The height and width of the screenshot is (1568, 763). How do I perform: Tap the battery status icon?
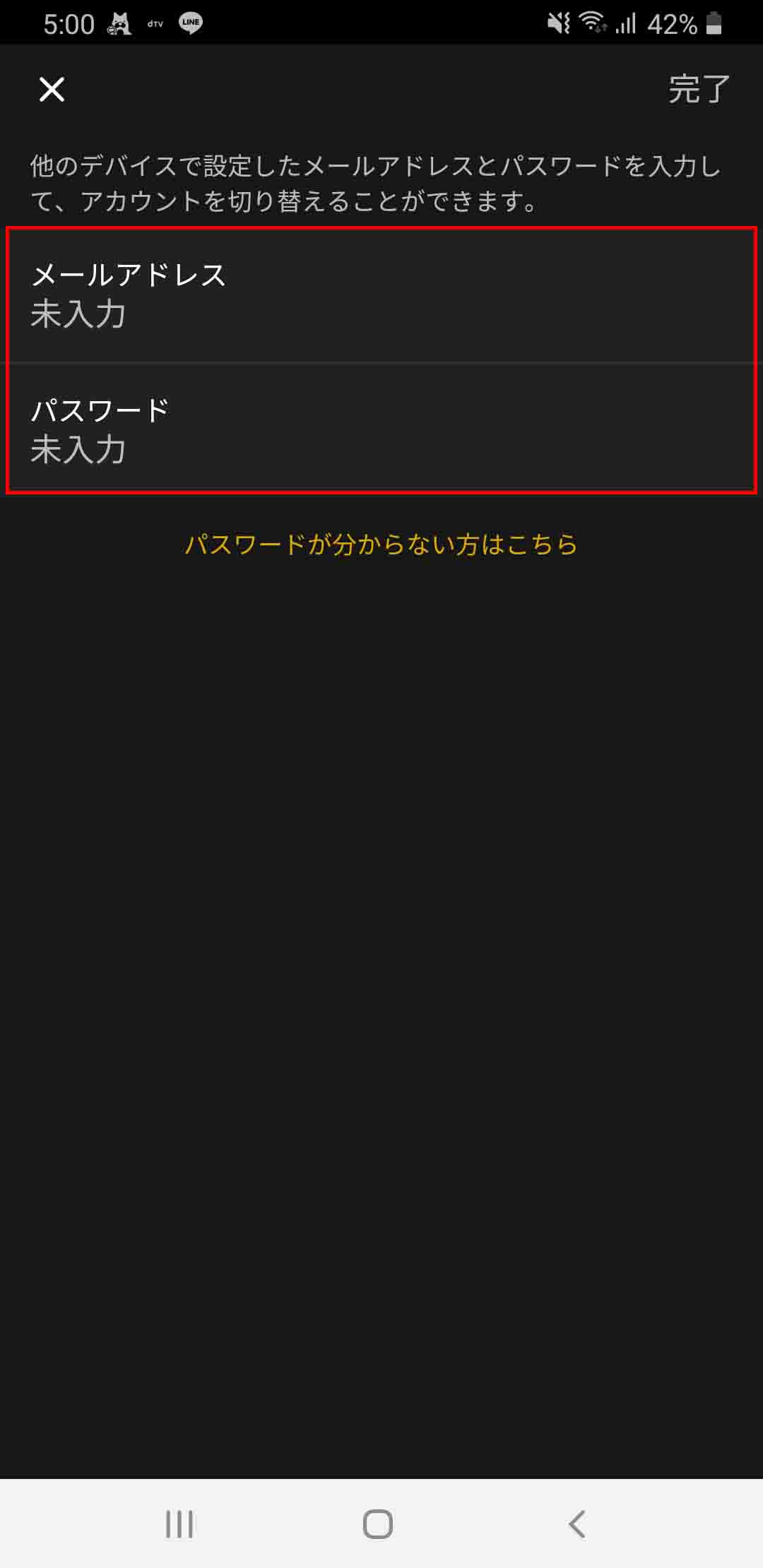click(714, 23)
